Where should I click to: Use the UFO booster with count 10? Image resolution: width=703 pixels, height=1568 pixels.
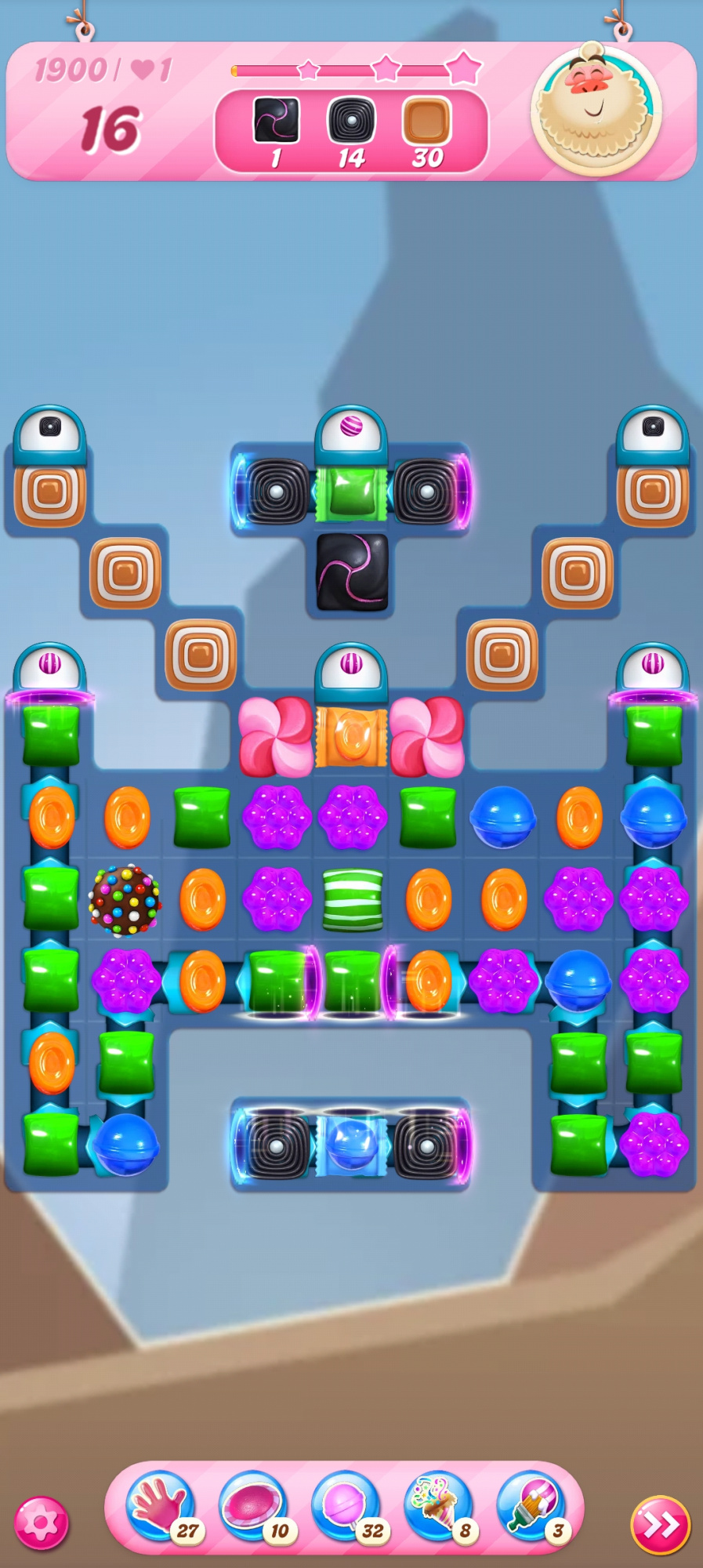coord(253,1506)
